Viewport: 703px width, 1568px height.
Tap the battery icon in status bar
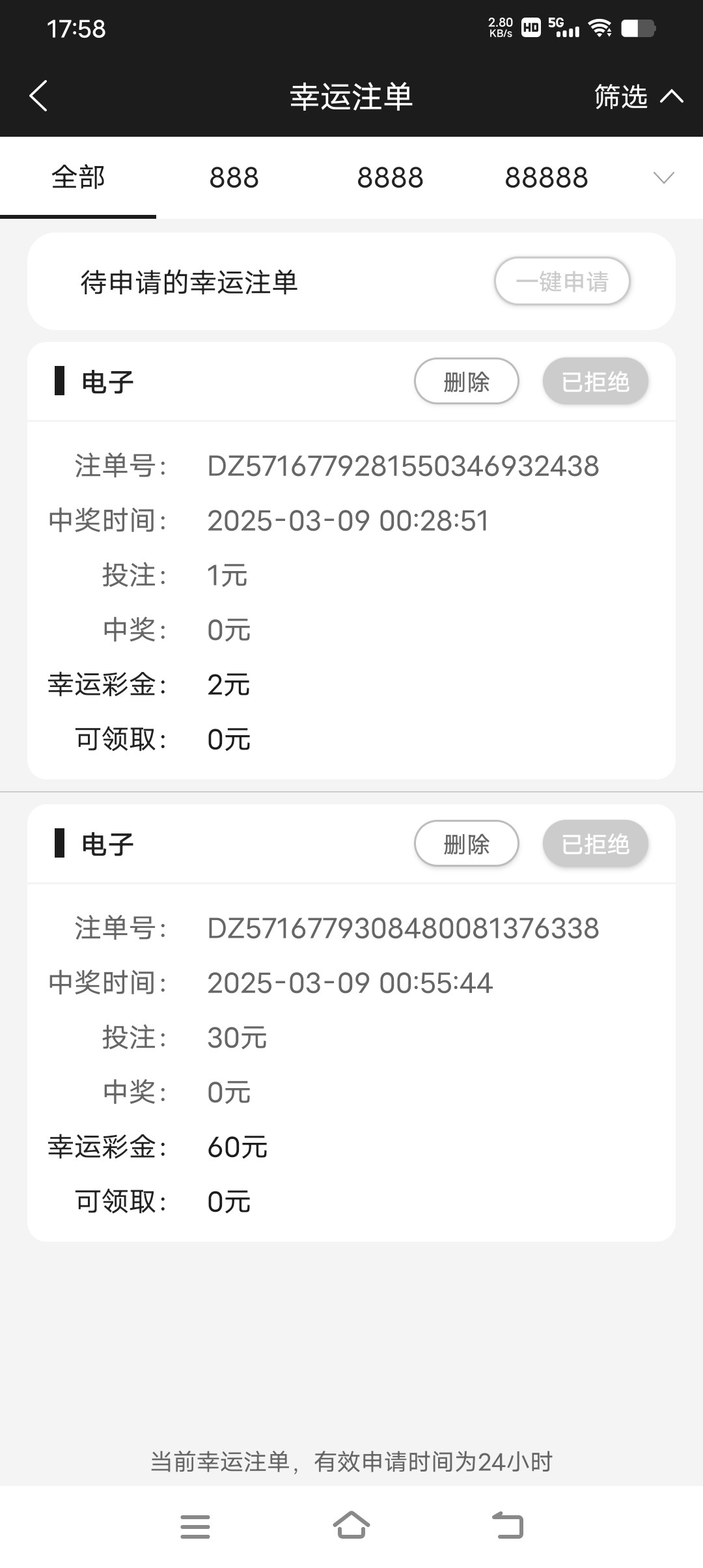pos(641,28)
